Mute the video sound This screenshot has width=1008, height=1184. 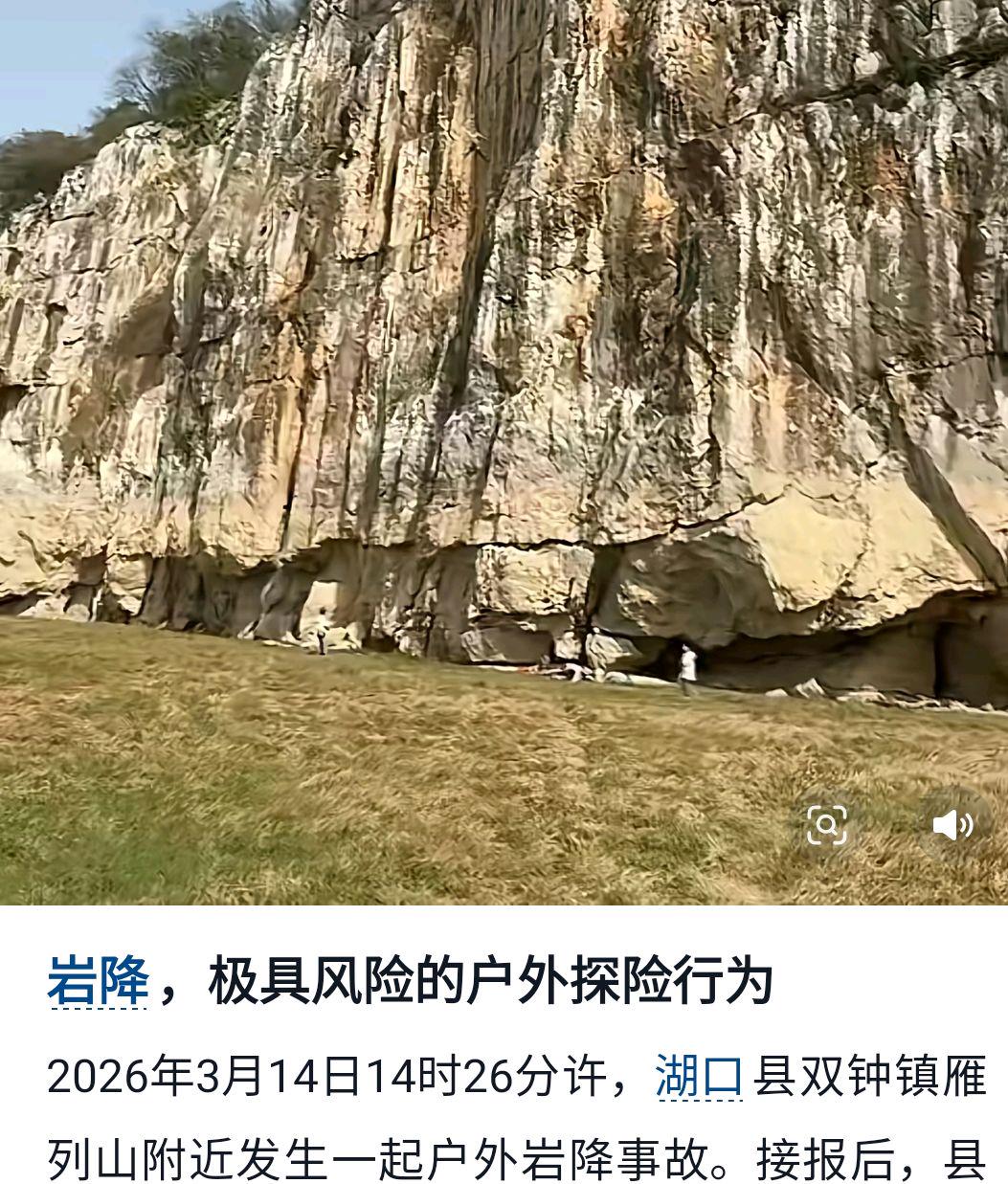click(952, 824)
